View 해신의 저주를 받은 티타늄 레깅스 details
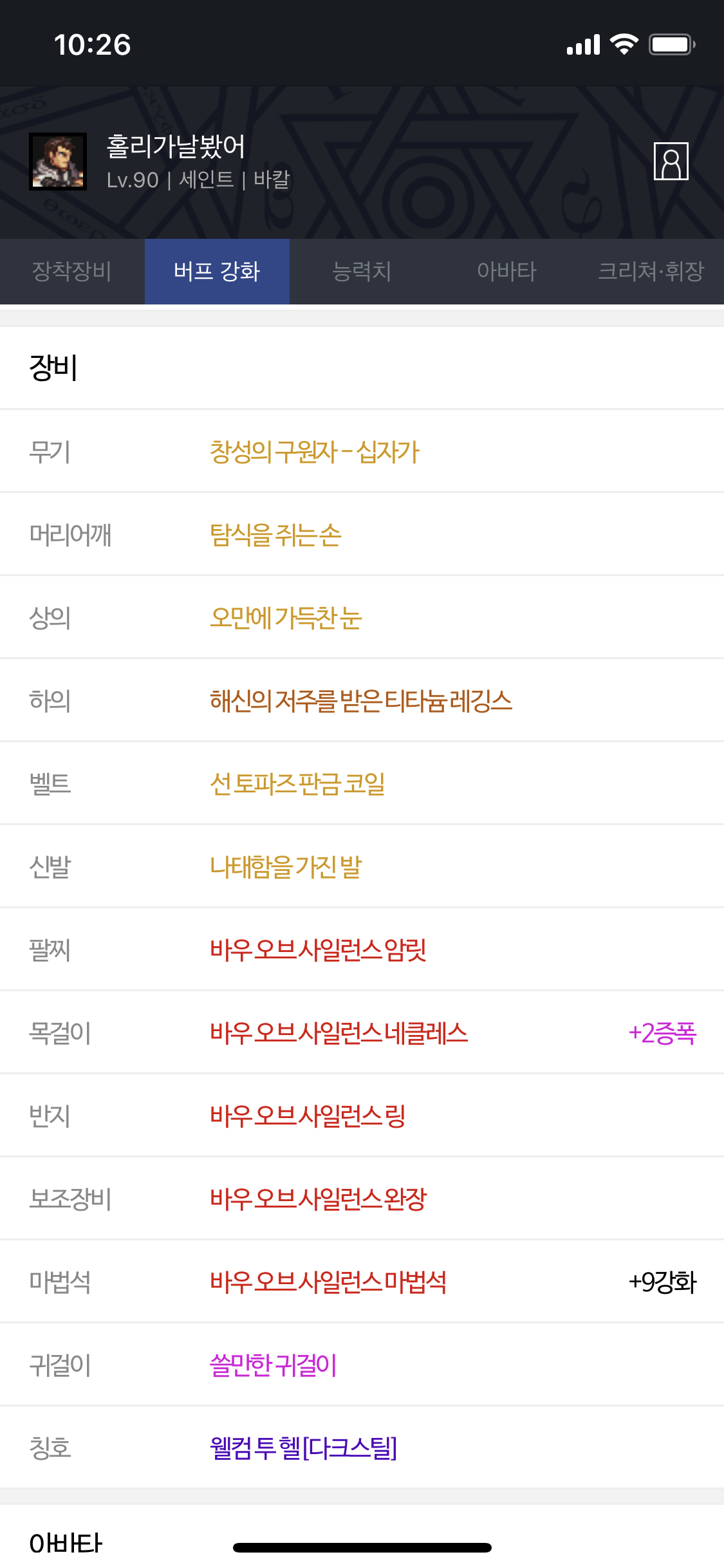This screenshot has width=724, height=1568. tap(362, 700)
